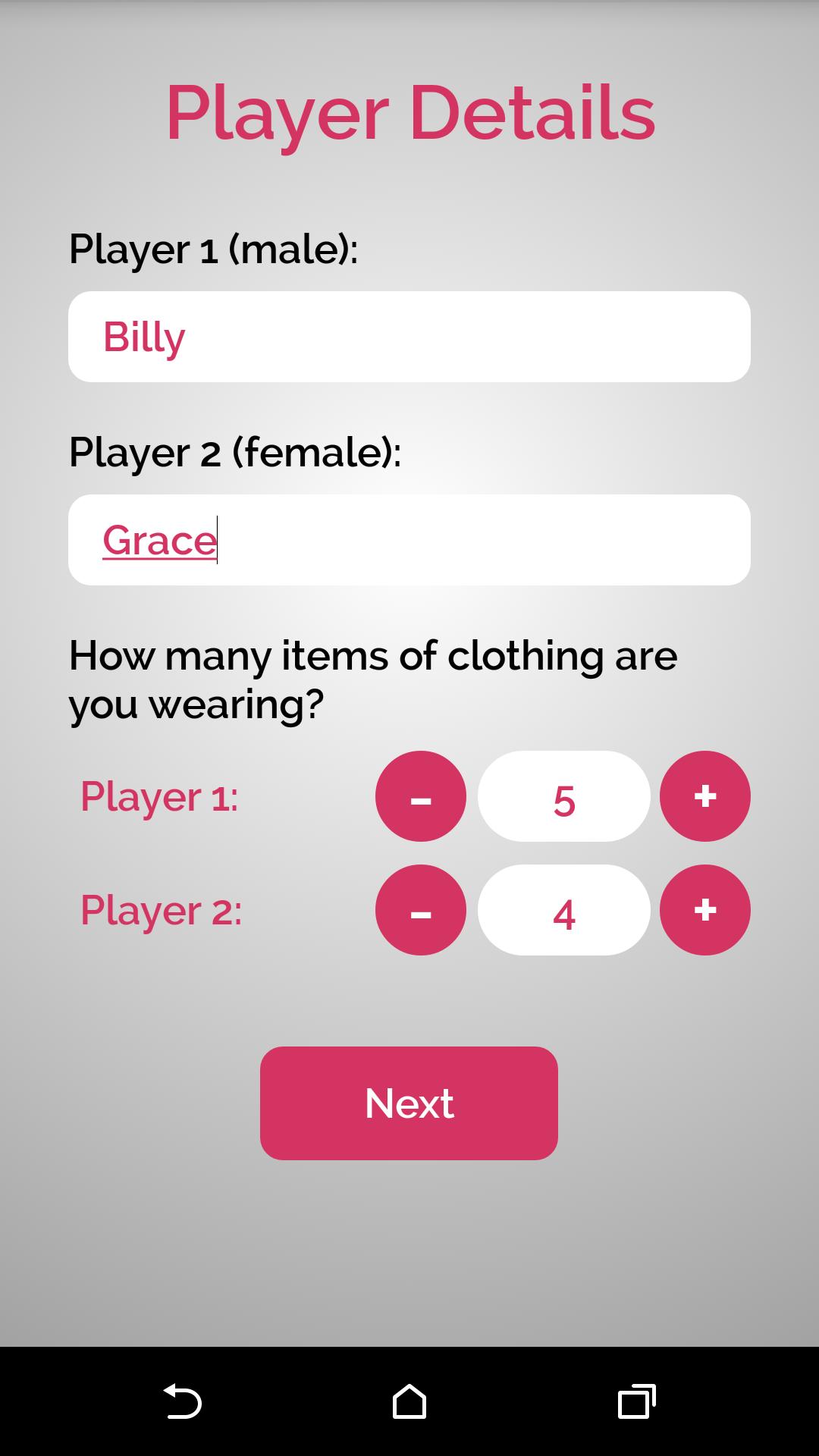Return to the home screen
This screenshot has width=819, height=1456.
(x=409, y=1401)
